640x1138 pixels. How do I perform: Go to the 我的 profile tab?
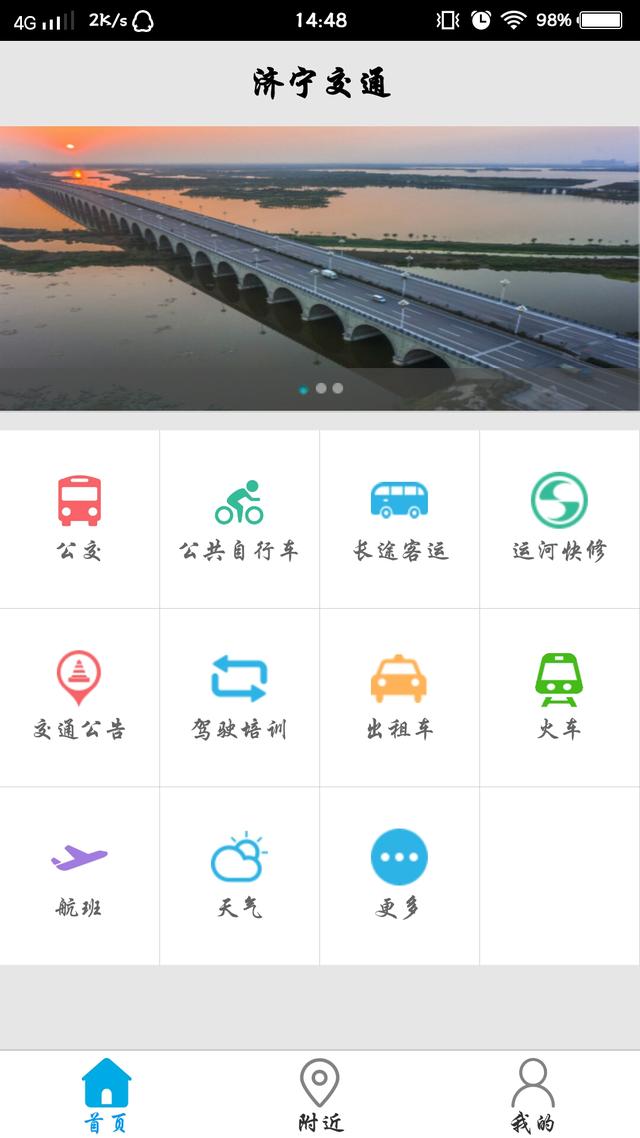(x=532, y=1095)
